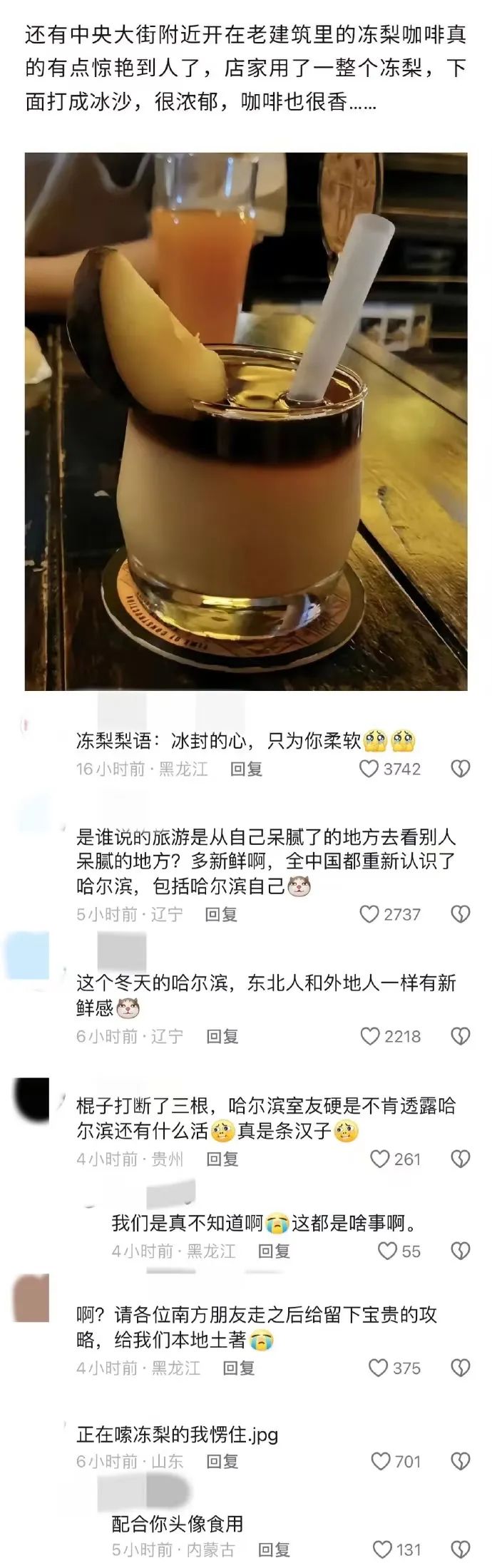The width and height of the screenshot is (492, 1568).
Task: Dislike the 这个冬天的哈尔滨 comment
Action: [x=461, y=1036]
